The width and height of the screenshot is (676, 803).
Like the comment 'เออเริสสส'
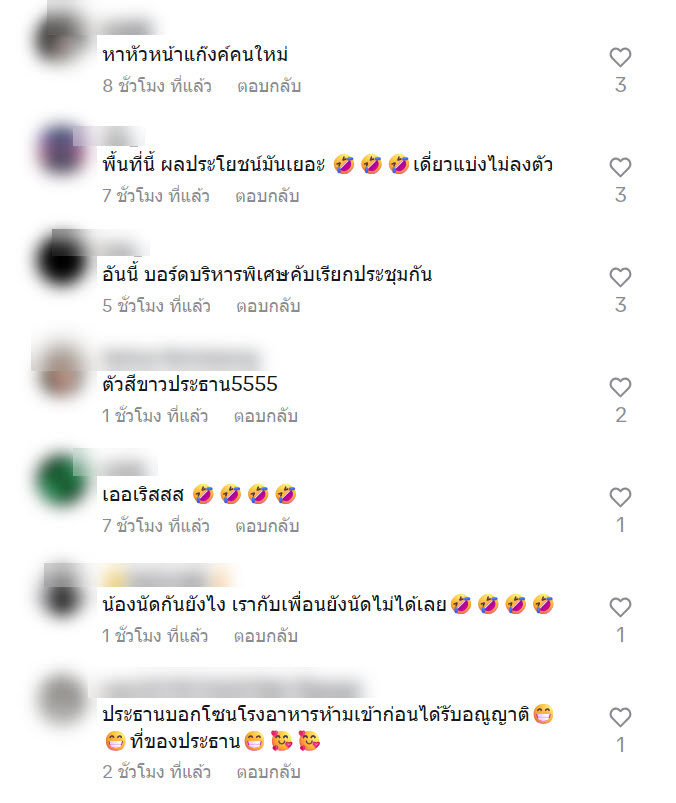pyautogui.click(x=620, y=497)
